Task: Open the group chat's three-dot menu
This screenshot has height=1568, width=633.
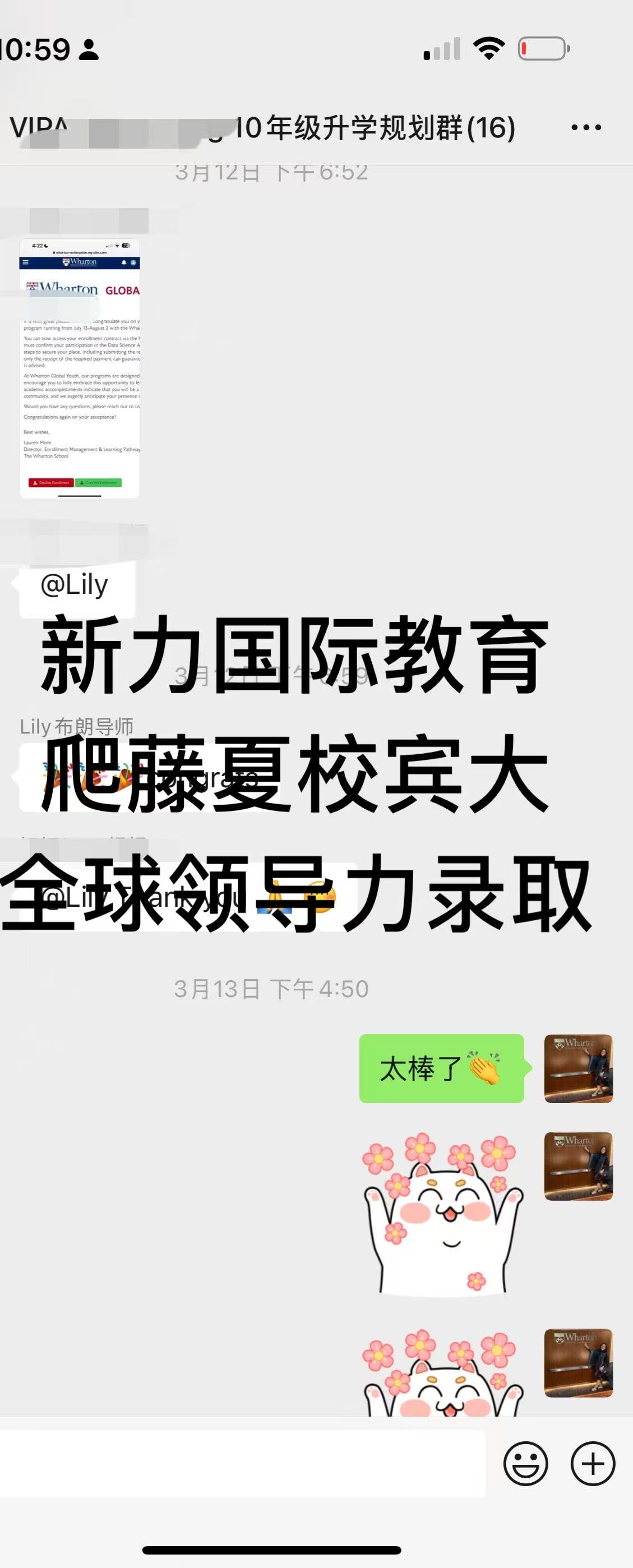Action: click(x=586, y=127)
